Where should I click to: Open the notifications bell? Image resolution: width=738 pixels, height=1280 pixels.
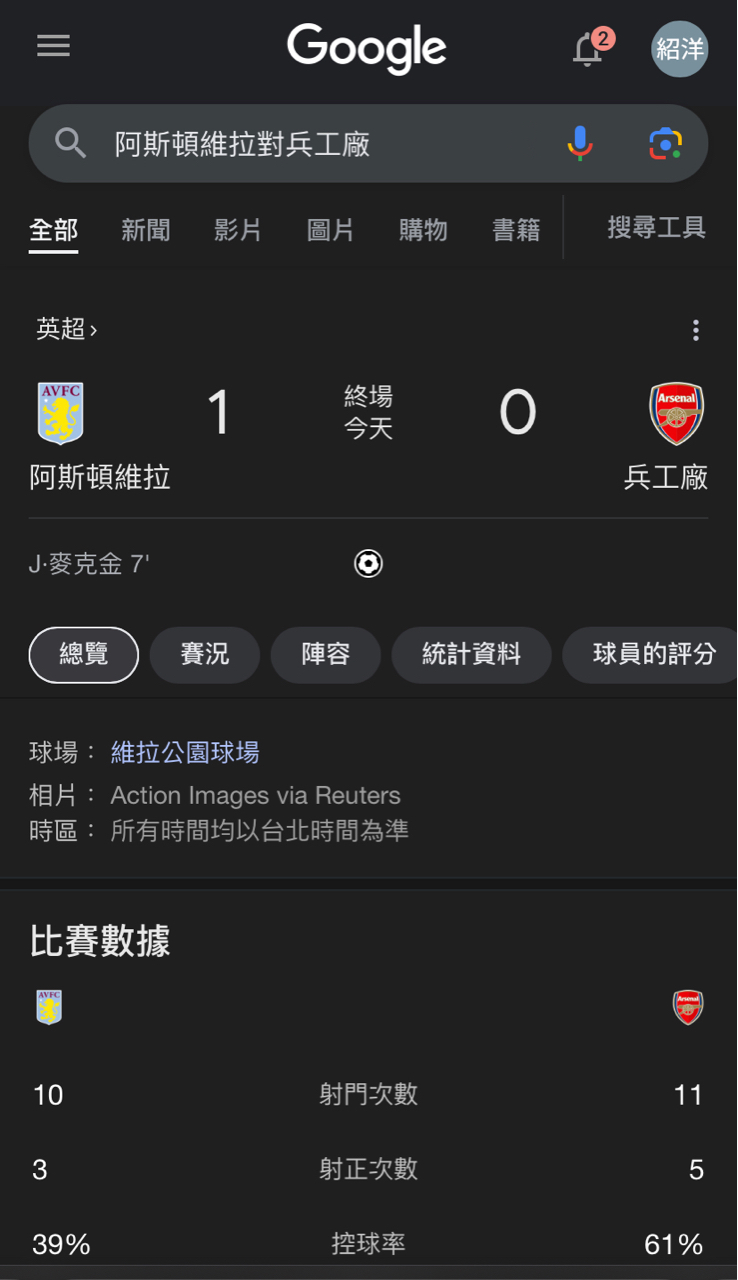588,49
